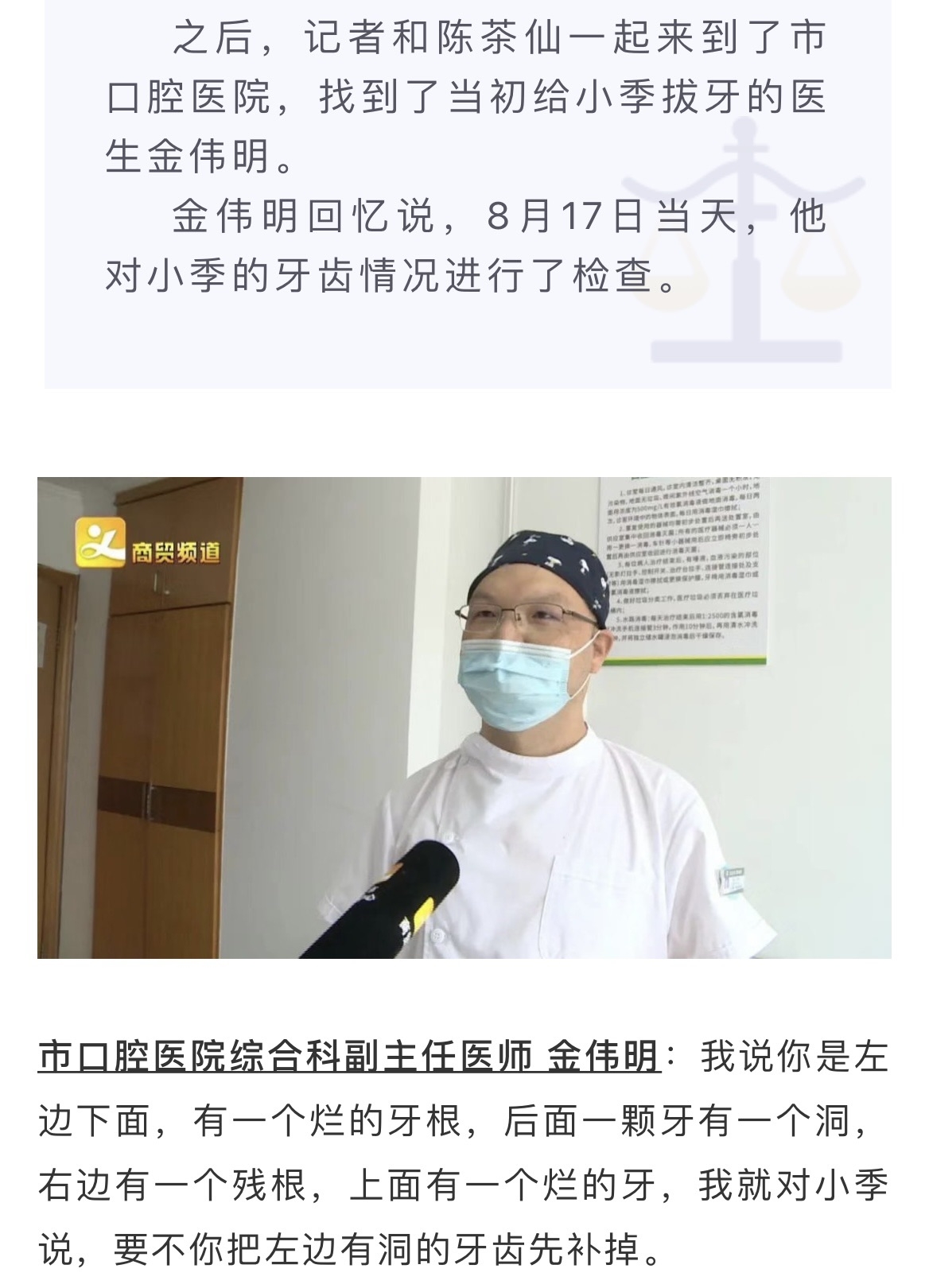Open the interview photo of the masked doctor
This screenshot has height=1288, width=929.
click(x=464, y=717)
